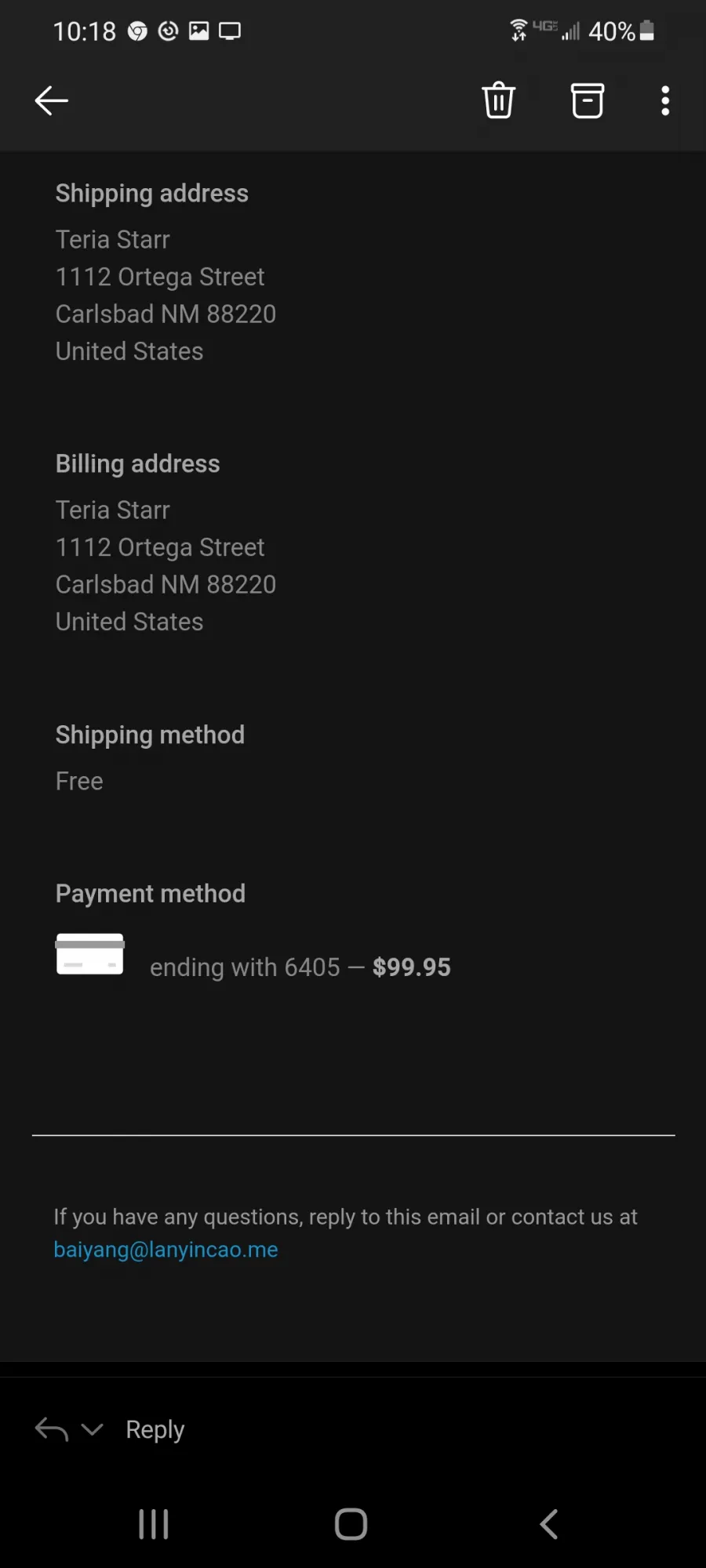Open the baiyang@lanyincao.me email link
This screenshot has width=706, height=1568.
[x=166, y=1249]
